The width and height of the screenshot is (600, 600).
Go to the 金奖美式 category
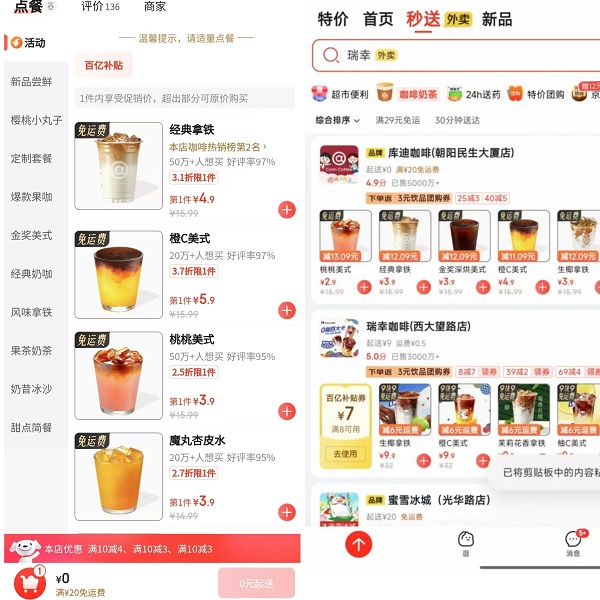tap(31, 235)
